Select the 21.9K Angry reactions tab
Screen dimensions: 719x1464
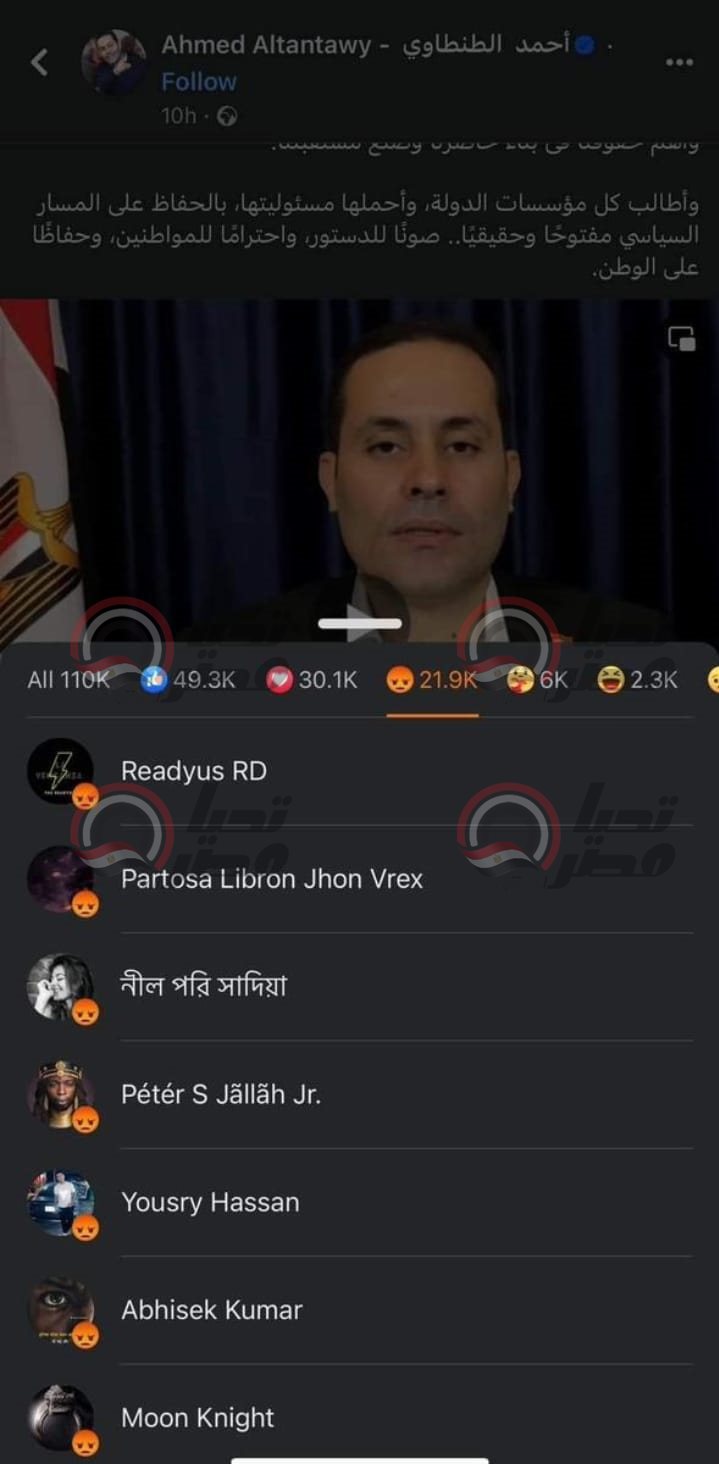pos(432,680)
